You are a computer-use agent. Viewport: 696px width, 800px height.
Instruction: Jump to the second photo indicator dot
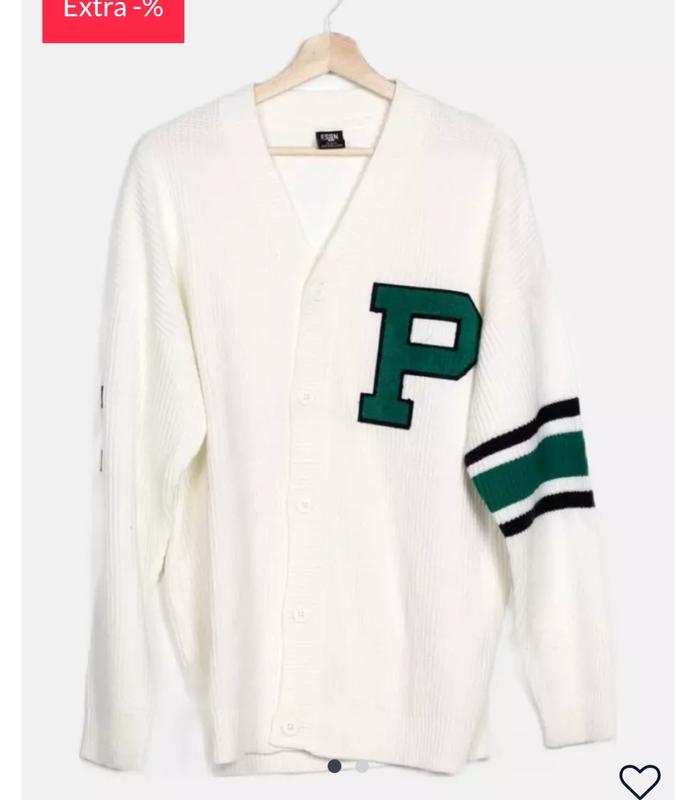coord(362,767)
